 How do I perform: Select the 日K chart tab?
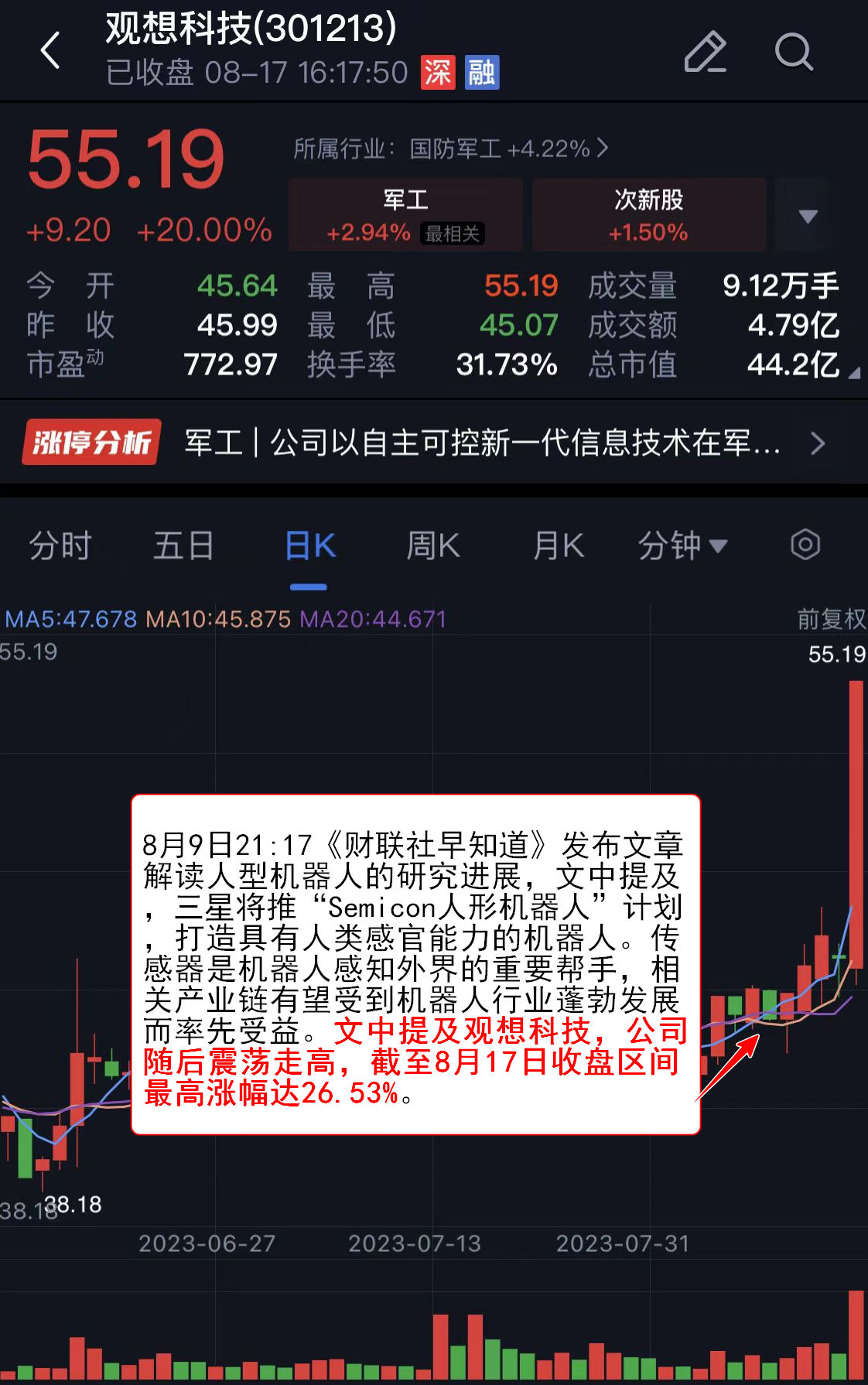tap(309, 545)
